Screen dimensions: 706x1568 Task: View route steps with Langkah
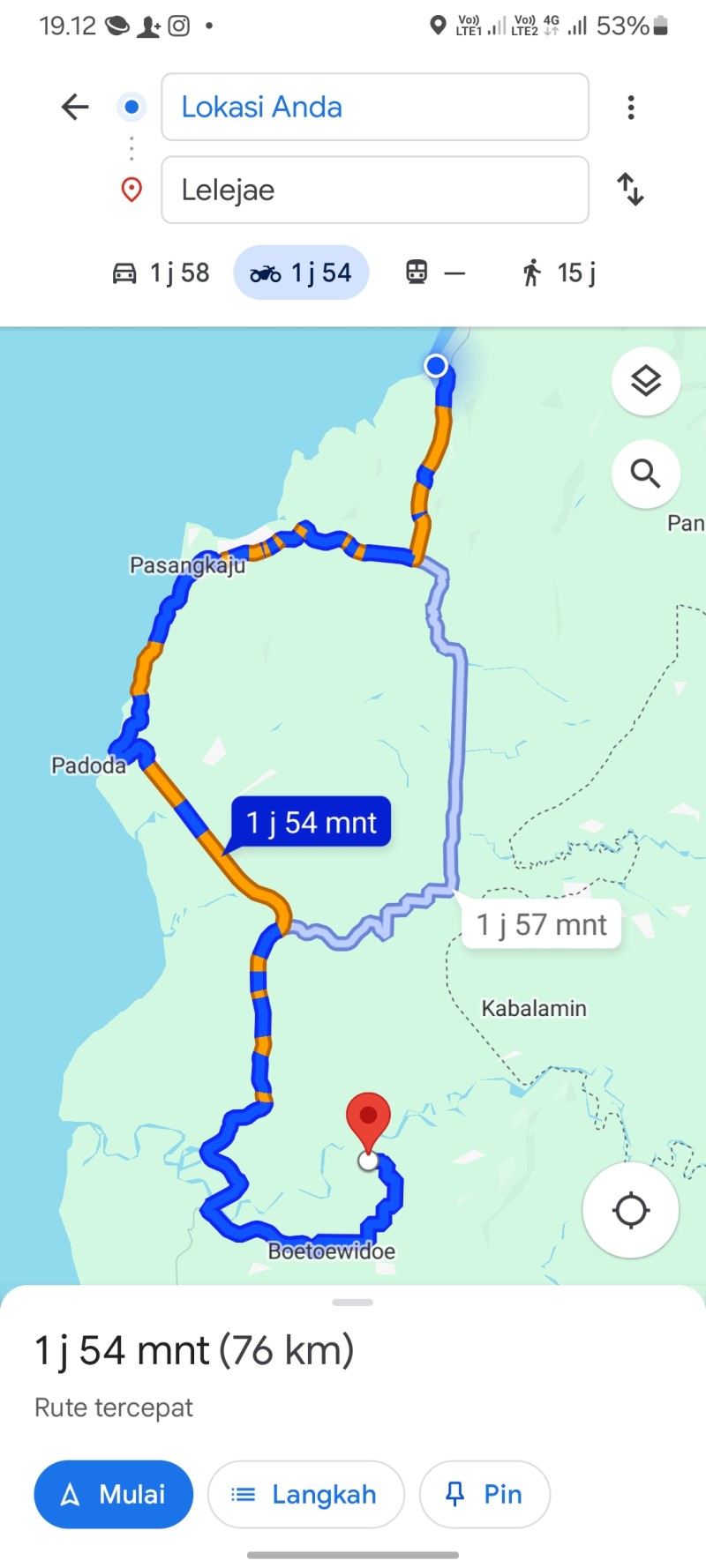pyautogui.click(x=306, y=1494)
